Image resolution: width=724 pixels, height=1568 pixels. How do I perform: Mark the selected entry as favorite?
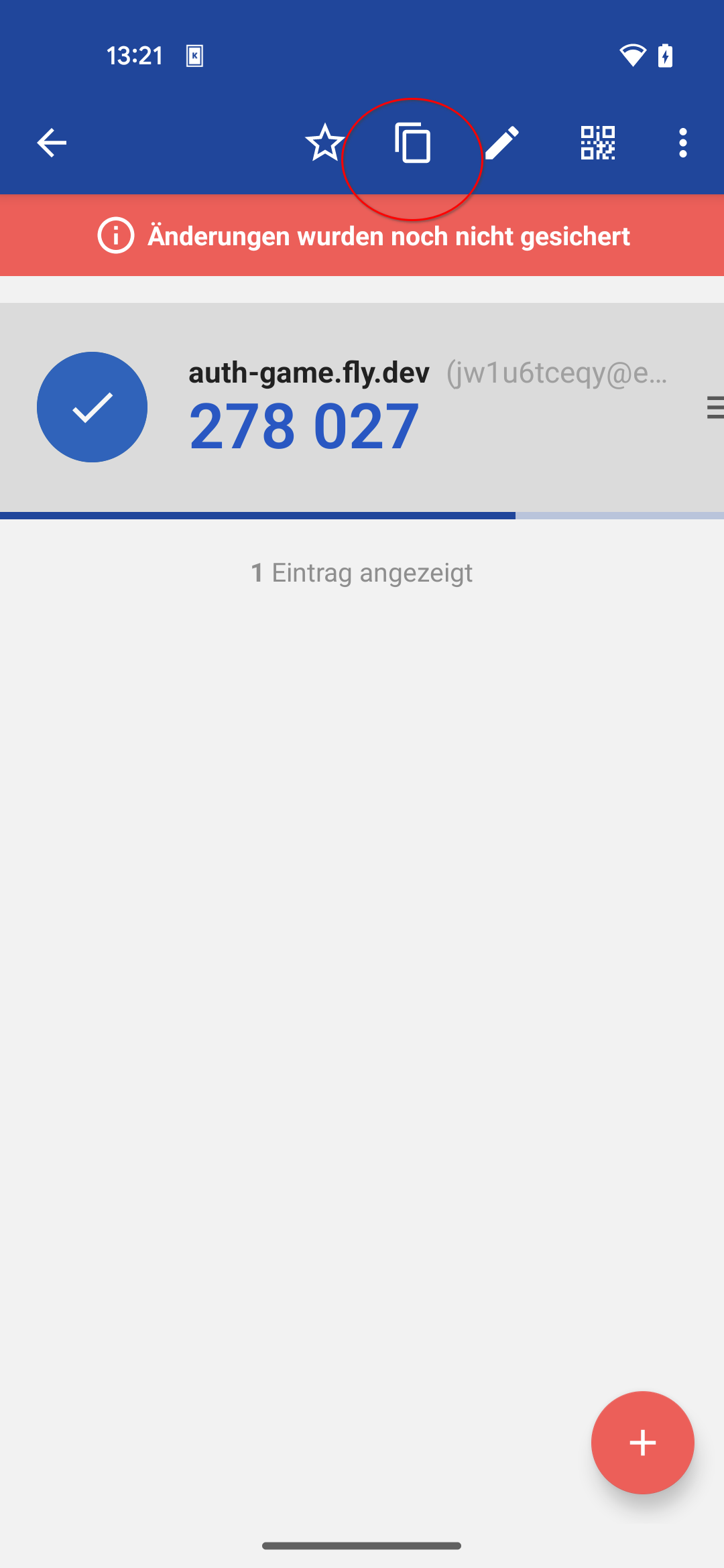point(324,143)
